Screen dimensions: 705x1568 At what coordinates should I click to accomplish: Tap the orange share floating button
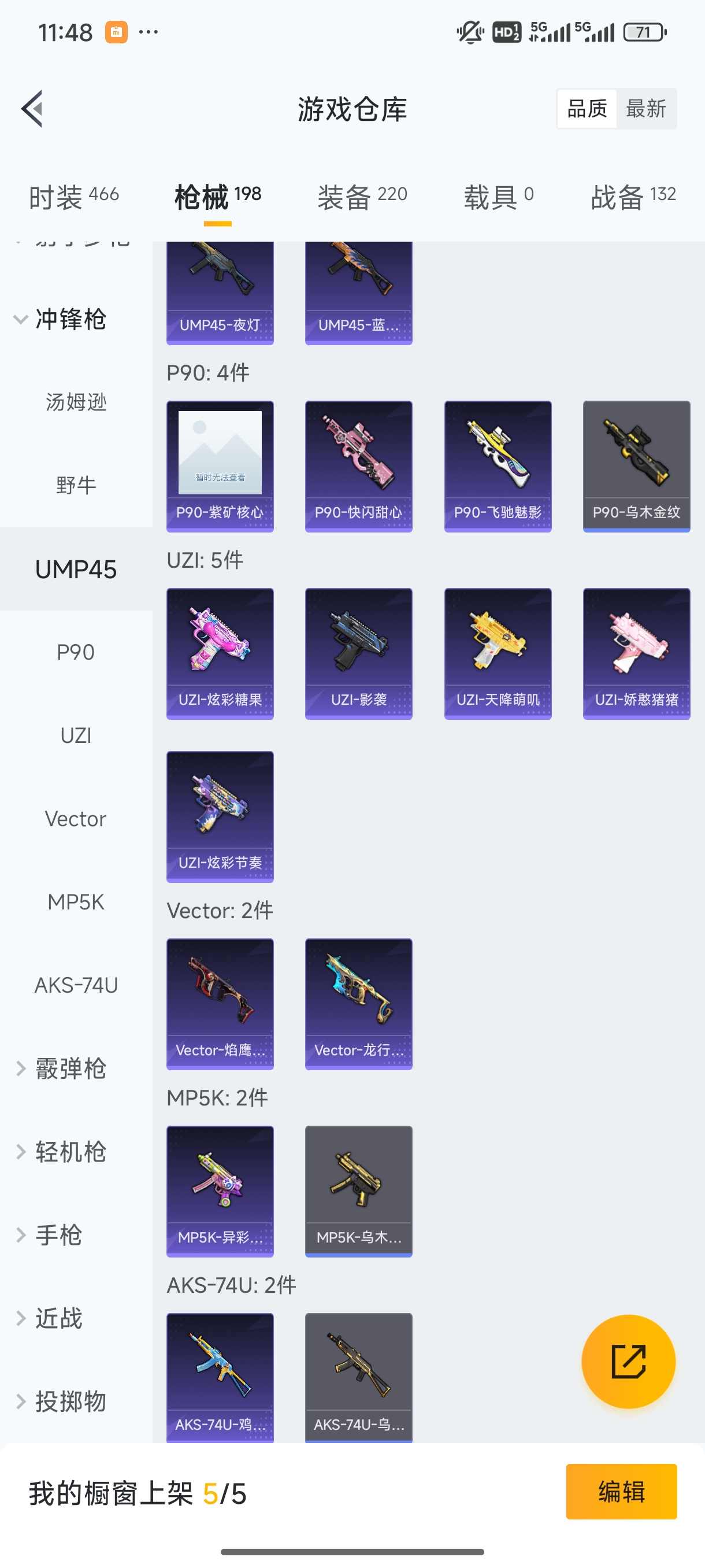(x=628, y=1361)
